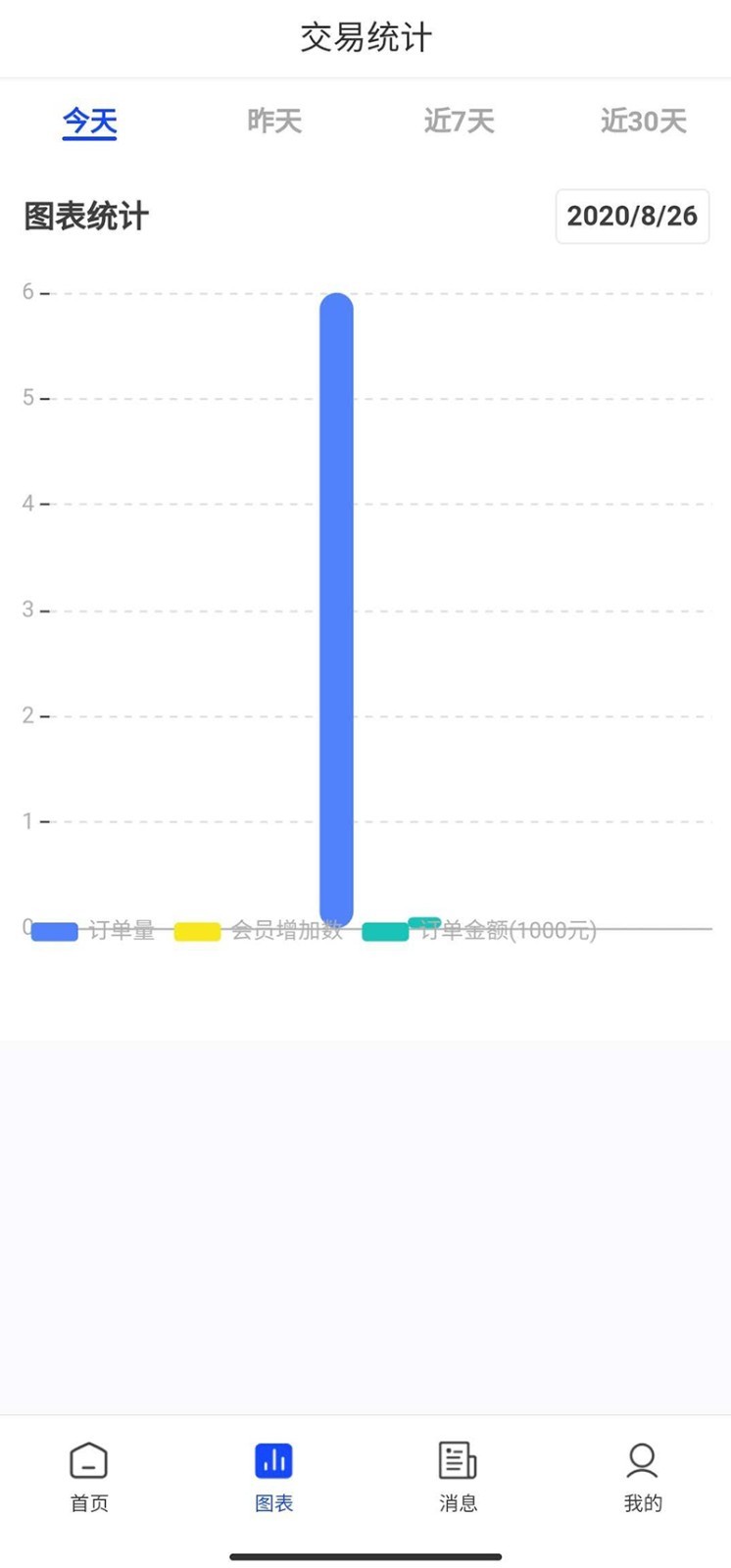The height and width of the screenshot is (1568, 731).
Task: Switch to the 昨天 tab
Action: [274, 122]
